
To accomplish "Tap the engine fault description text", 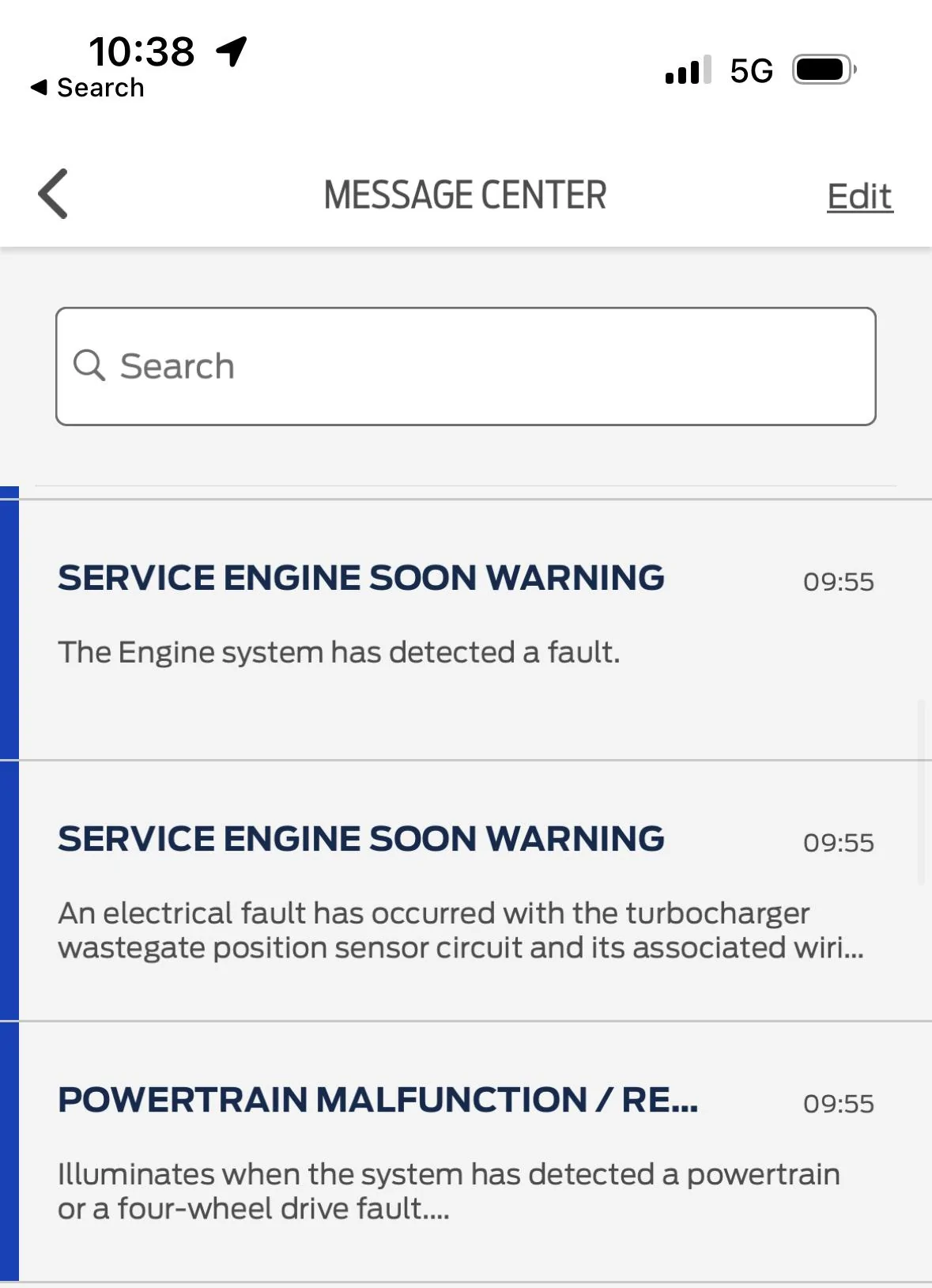I will (339, 652).
